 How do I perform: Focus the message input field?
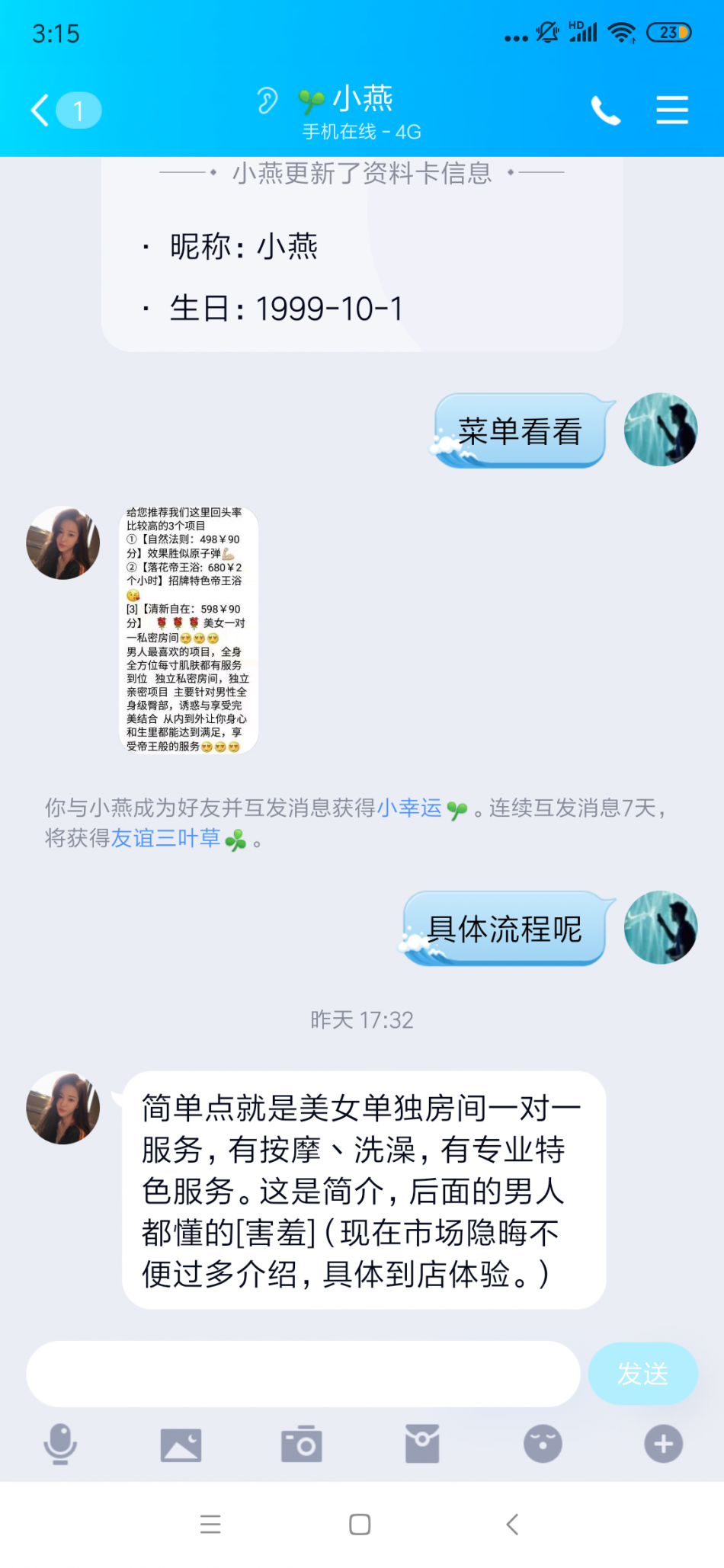pos(303,1374)
